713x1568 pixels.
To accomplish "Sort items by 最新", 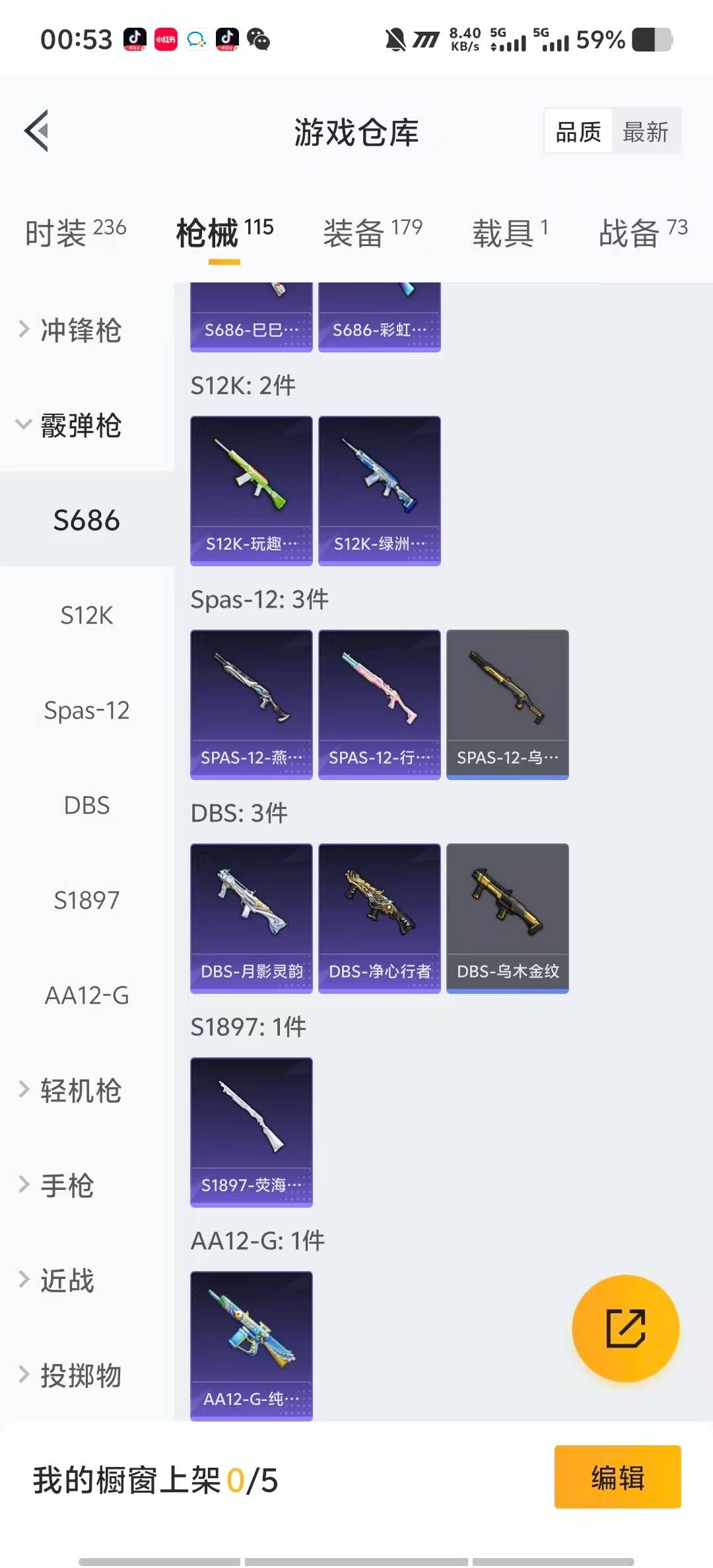I will [x=645, y=132].
